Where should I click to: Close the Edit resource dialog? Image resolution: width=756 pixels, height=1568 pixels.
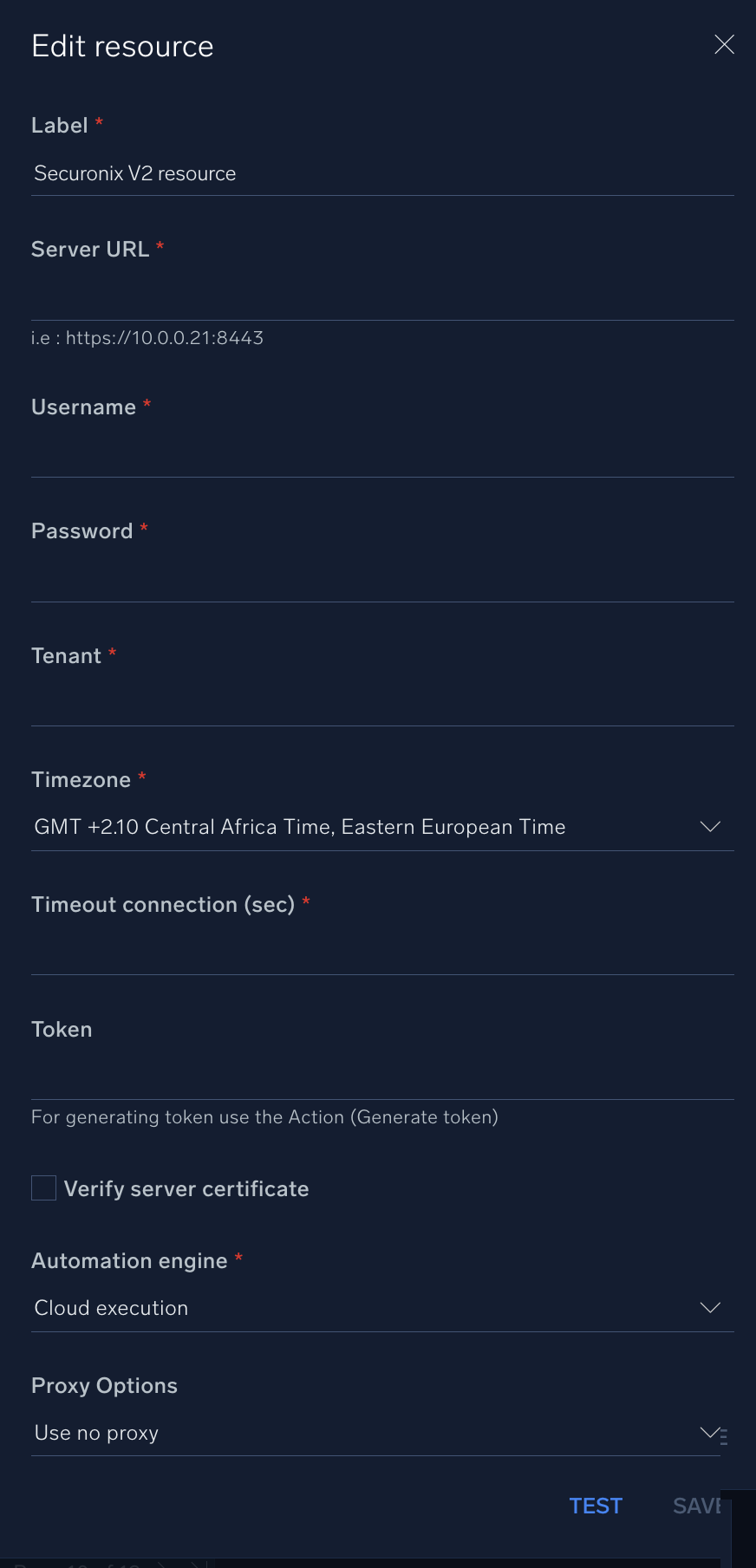pos(724,44)
